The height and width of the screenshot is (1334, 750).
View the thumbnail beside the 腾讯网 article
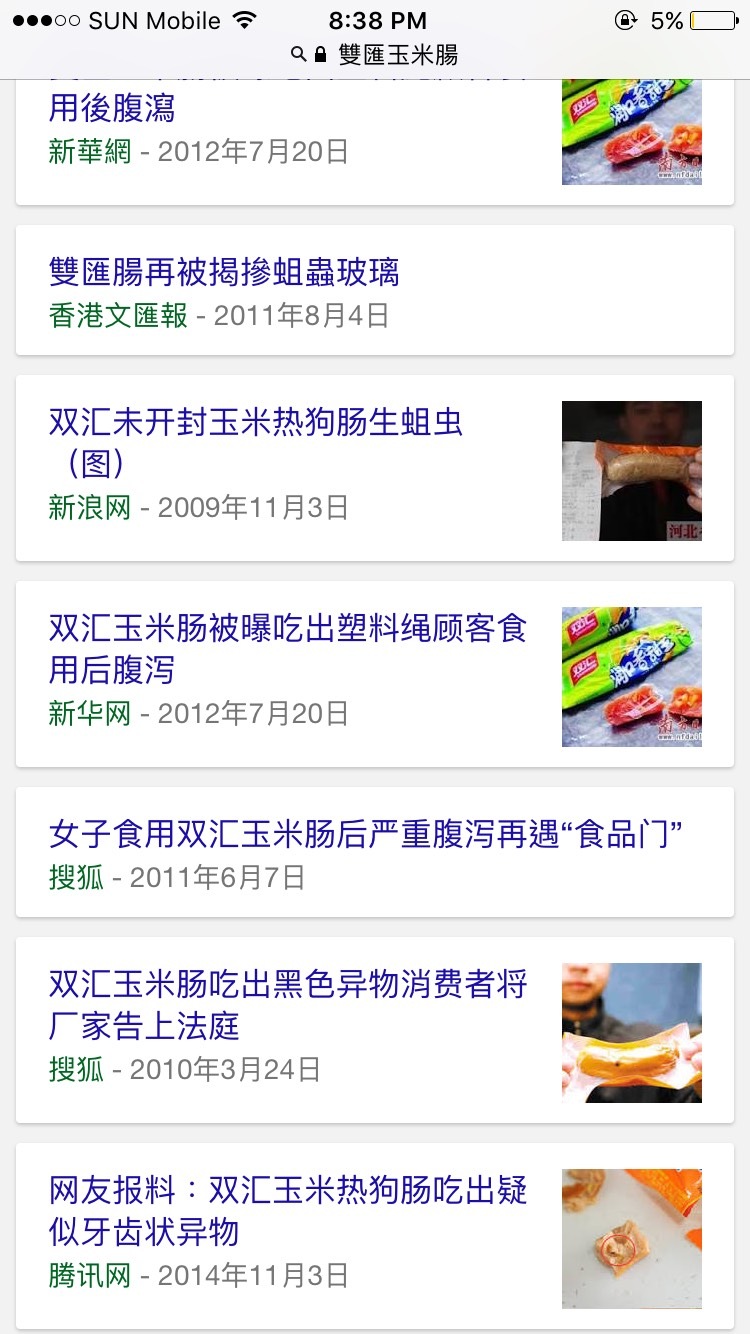pyautogui.click(x=632, y=1239)
